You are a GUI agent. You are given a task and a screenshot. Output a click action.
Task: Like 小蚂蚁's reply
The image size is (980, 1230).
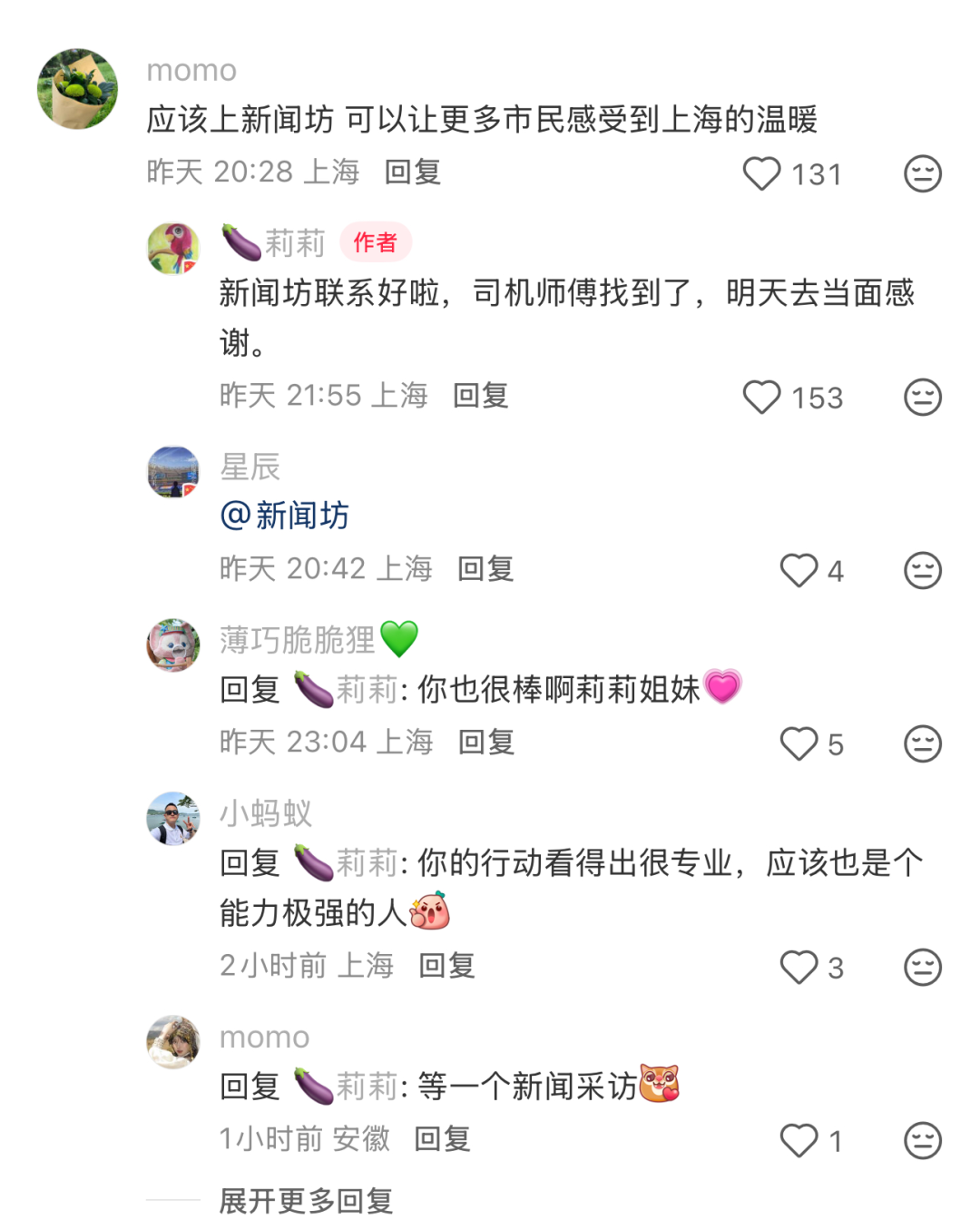coord(799,967)
